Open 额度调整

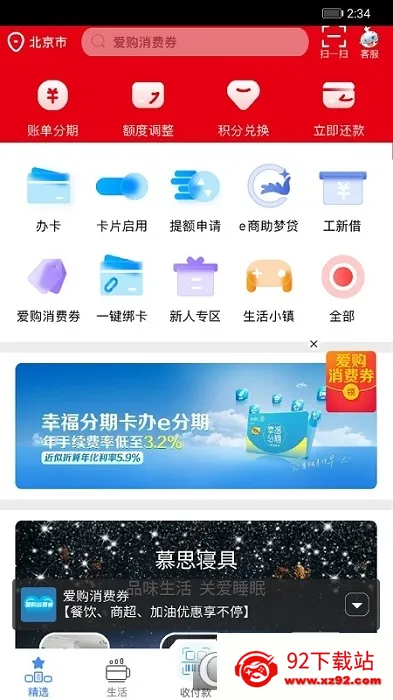148,108
